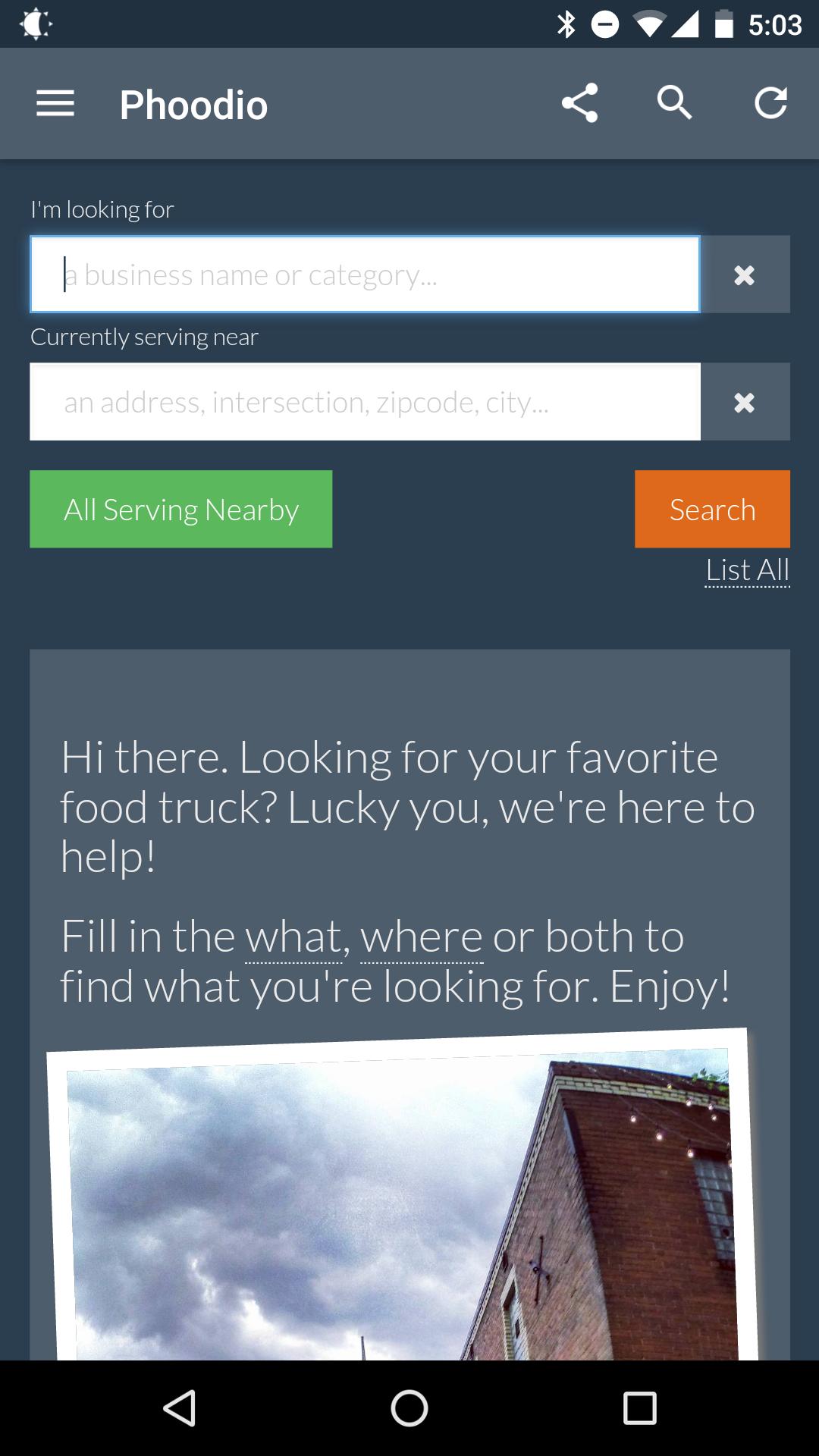
Task: Show All Serving Nearby trucks
Action: 180,510
